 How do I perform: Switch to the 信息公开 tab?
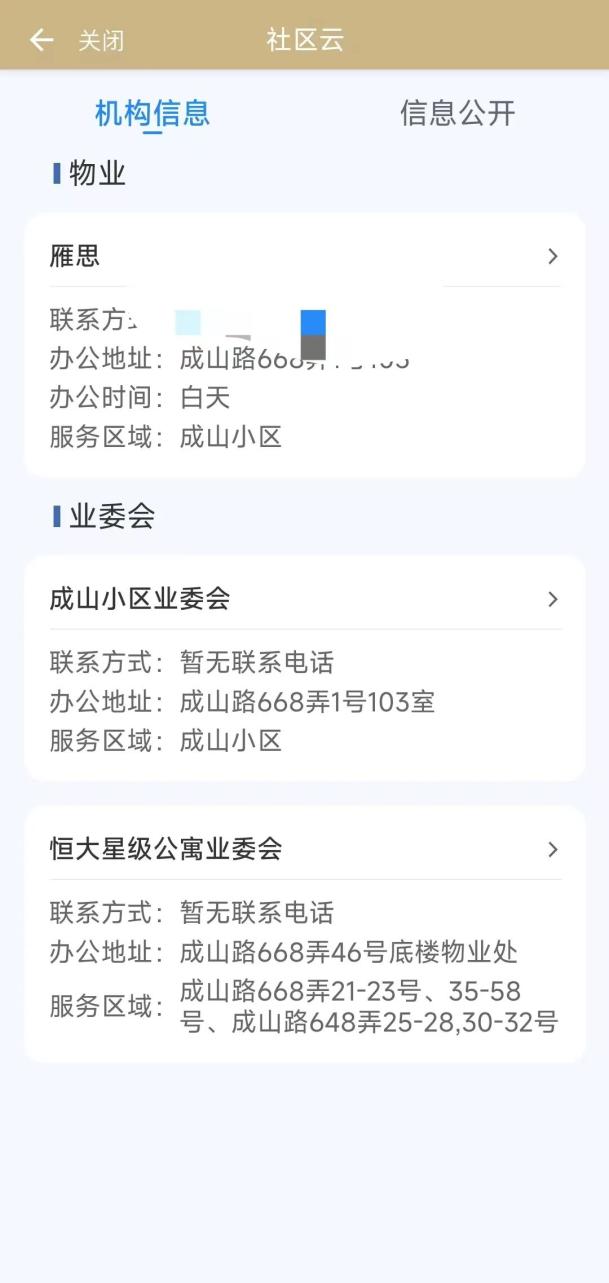click(x=457, y=113)
